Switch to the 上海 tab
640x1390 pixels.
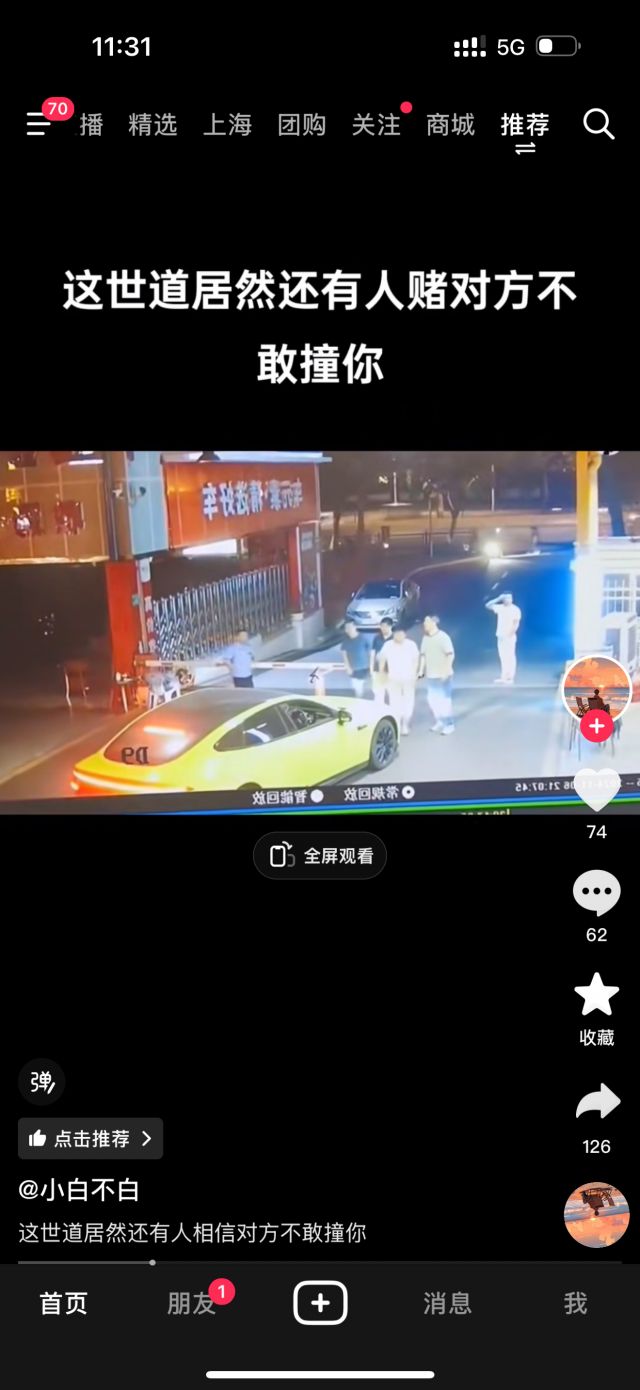tap(227, 125)
